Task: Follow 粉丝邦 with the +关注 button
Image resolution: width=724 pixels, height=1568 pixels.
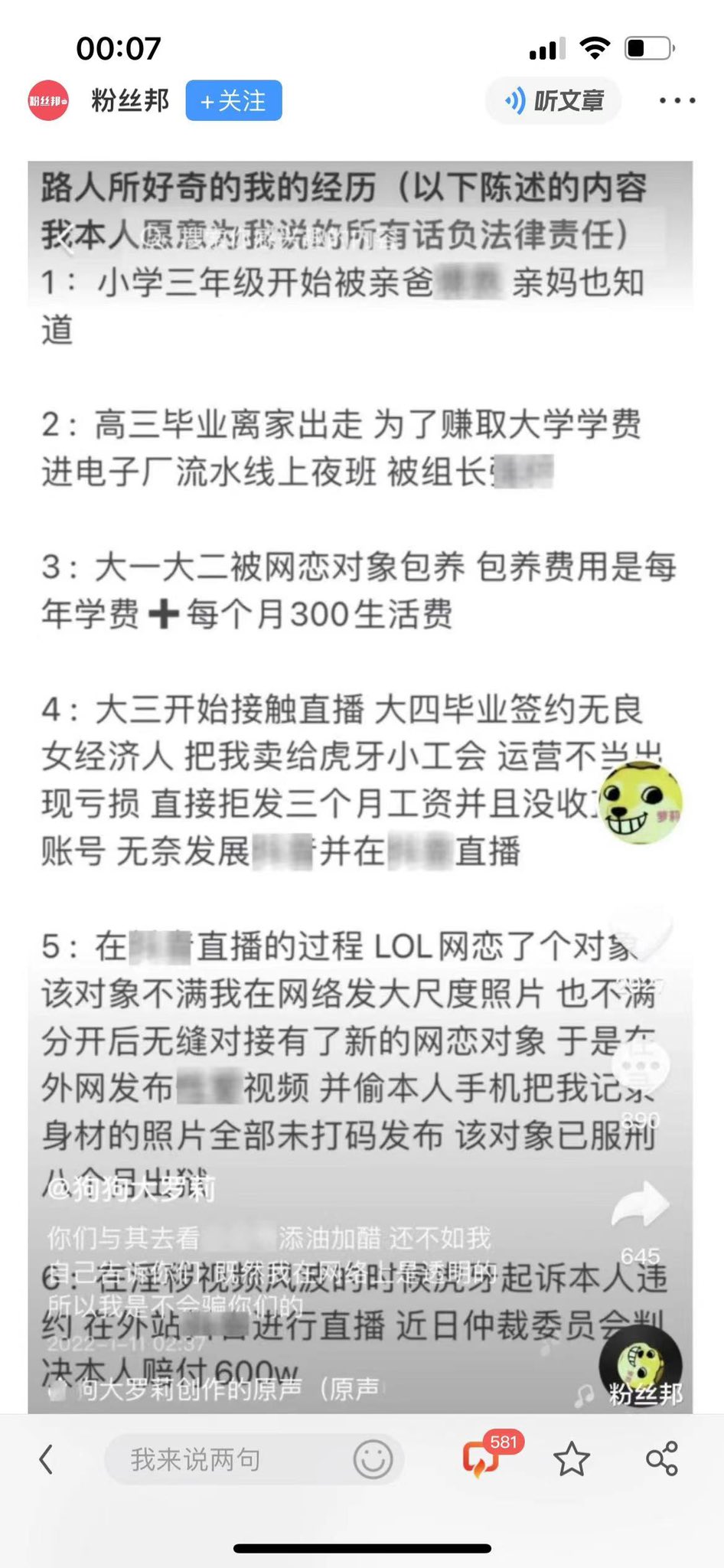Action: (x=233, y=100)
